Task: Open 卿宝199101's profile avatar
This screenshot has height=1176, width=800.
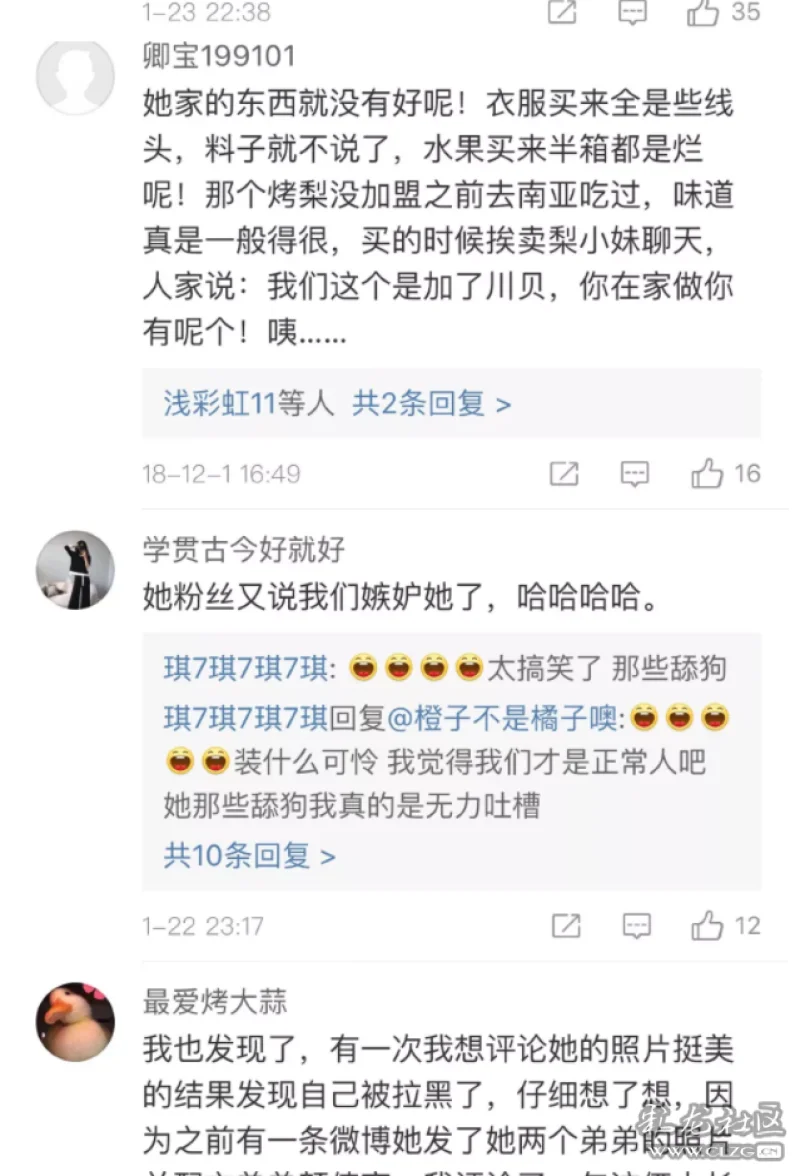Action: (x=75, y=78)
